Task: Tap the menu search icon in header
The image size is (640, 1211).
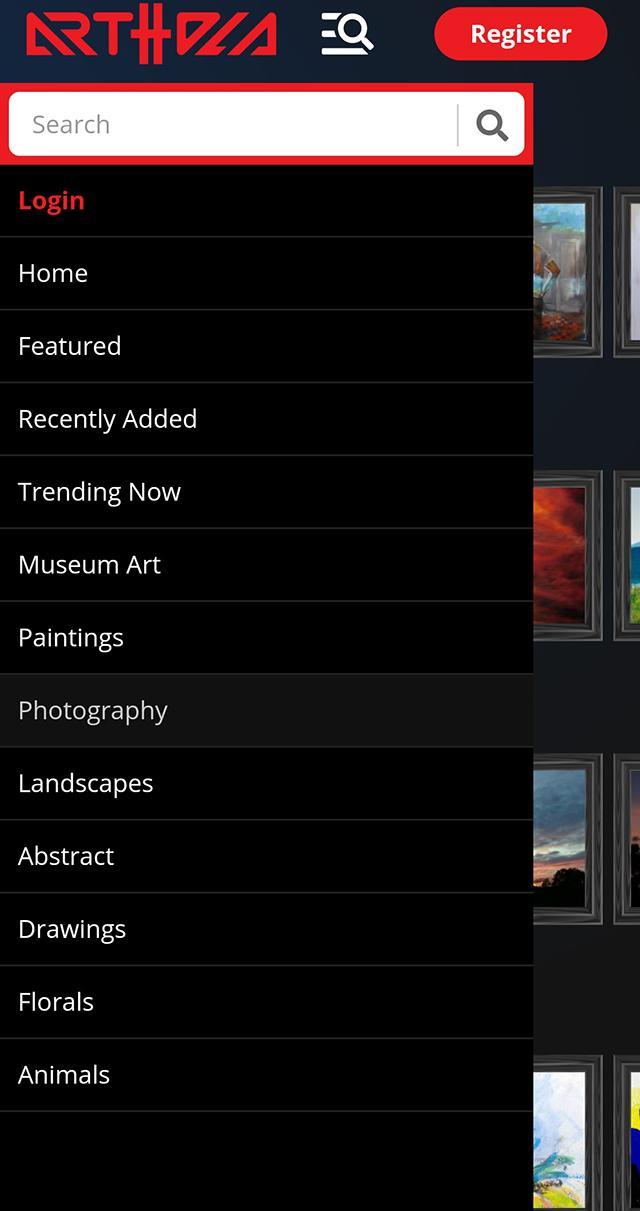Action: (x=347, y=33)
